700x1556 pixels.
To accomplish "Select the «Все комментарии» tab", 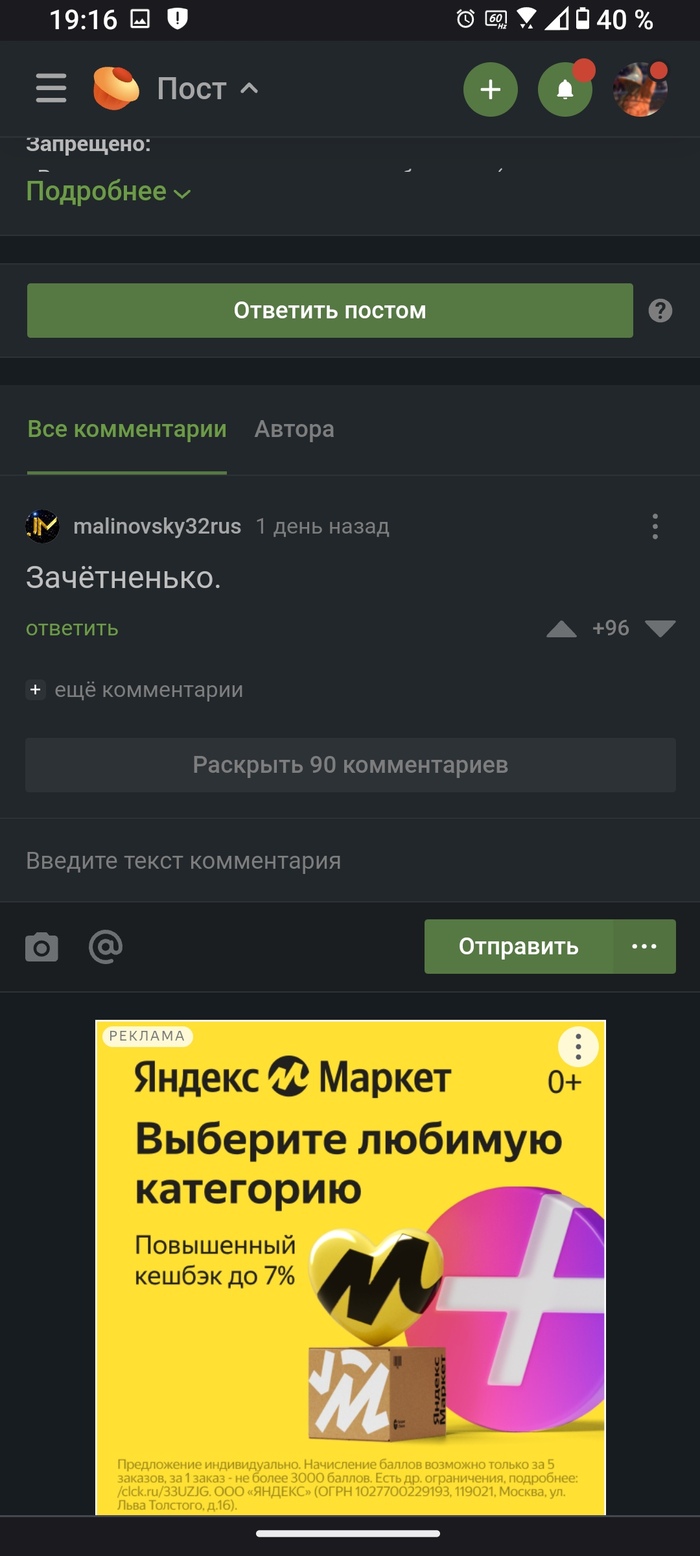I will coord(127,429).
